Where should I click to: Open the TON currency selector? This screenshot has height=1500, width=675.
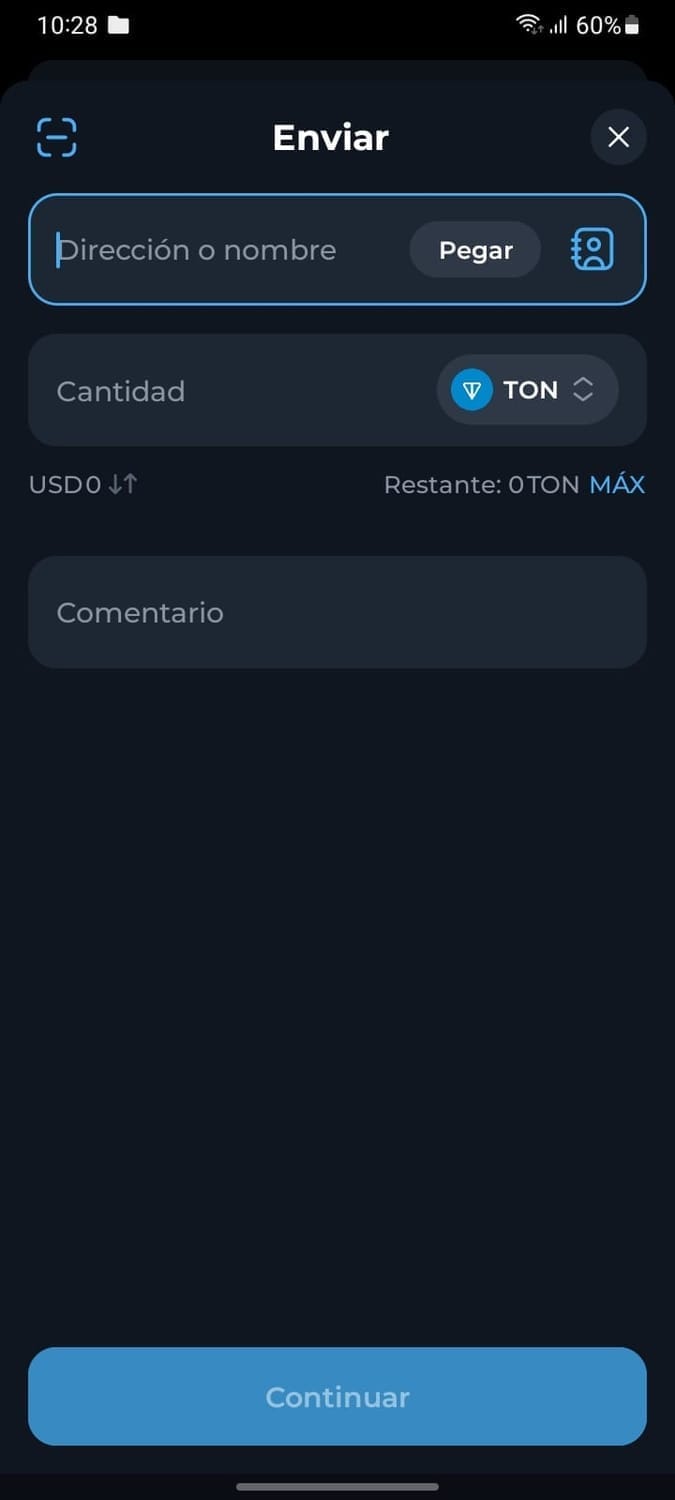(x=528, y=390)
